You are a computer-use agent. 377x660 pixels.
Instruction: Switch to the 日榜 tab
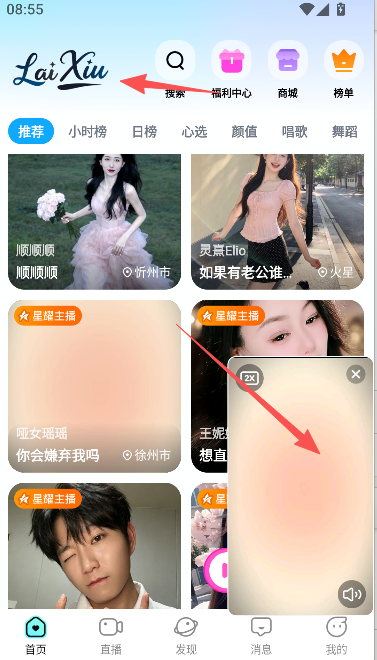coord(144,132)
